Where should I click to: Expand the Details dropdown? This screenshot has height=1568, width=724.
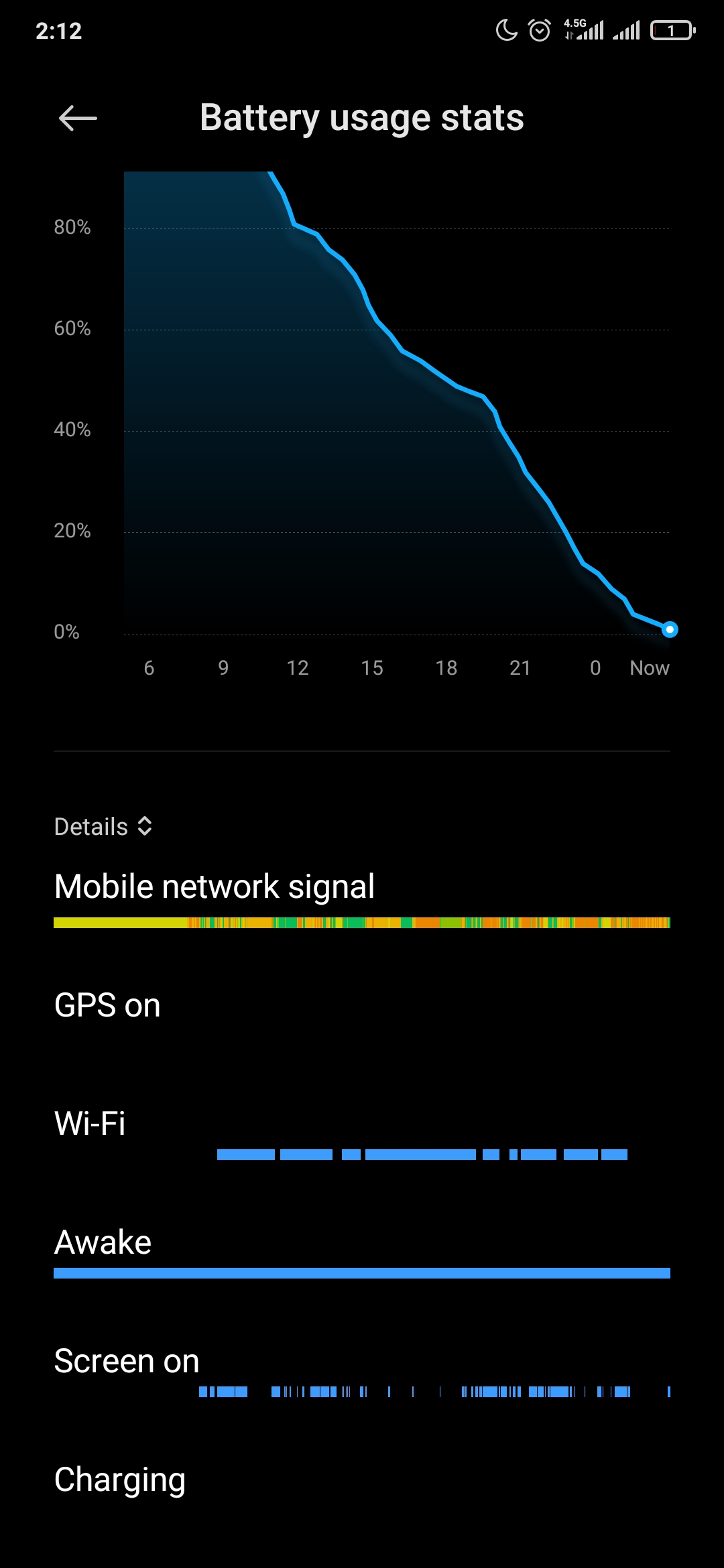coord(104,826)
